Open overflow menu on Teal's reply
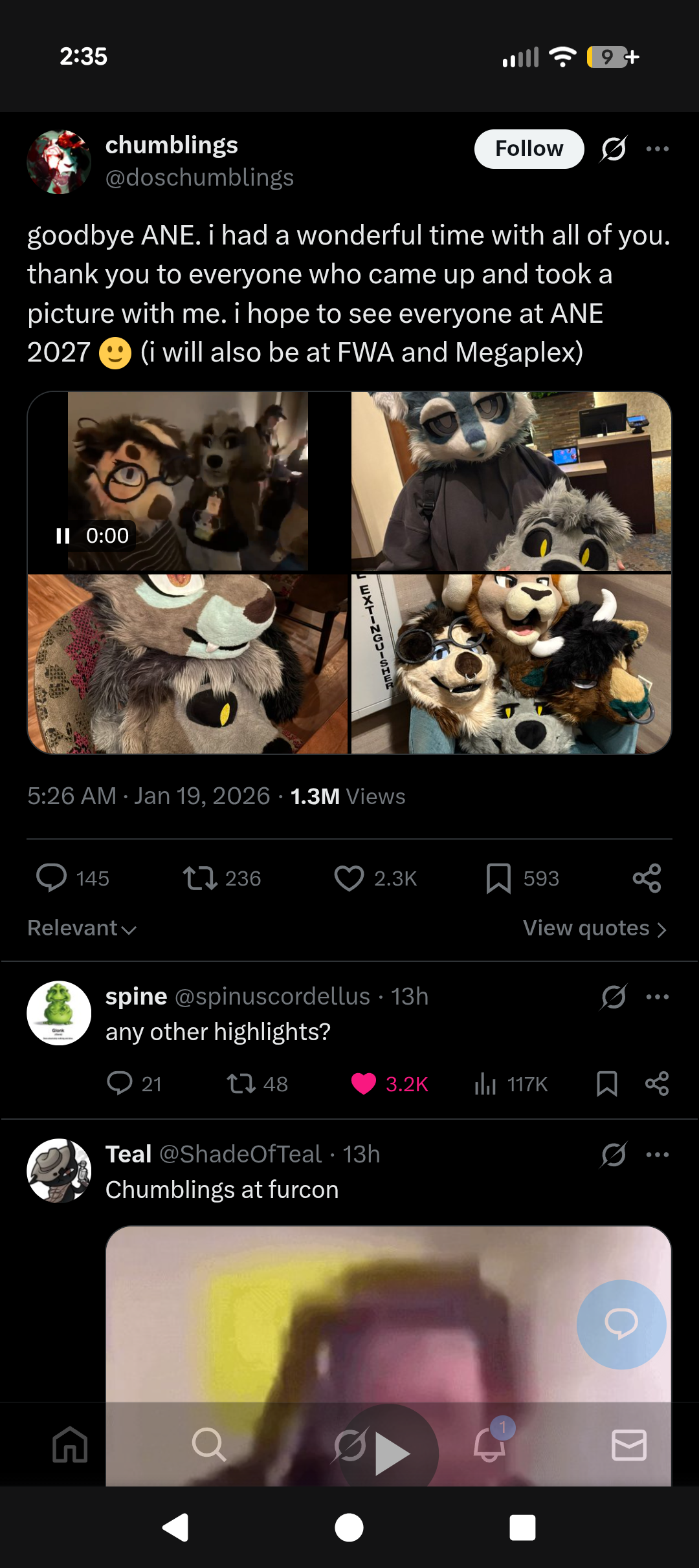Screen dimensions: 699x1568 (657, 1155)
